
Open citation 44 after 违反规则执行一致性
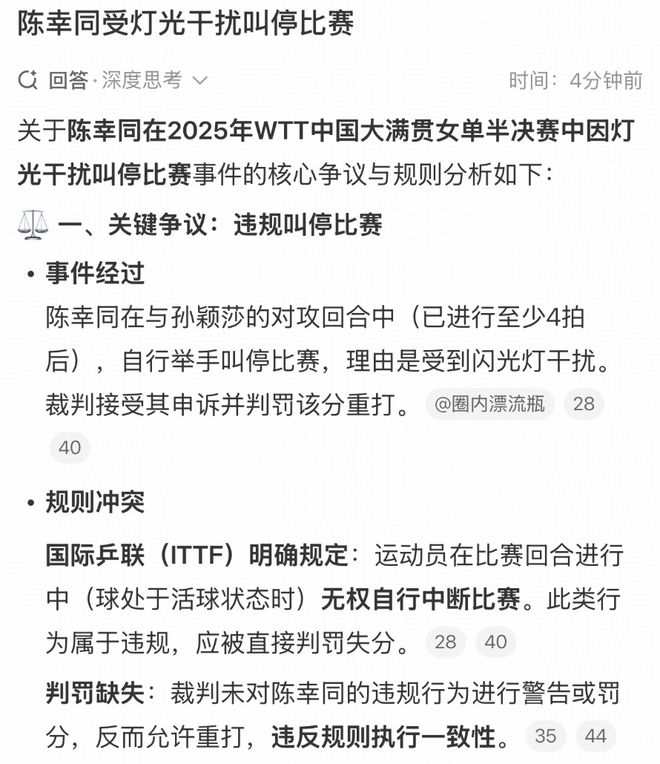[x=596, y=737]
